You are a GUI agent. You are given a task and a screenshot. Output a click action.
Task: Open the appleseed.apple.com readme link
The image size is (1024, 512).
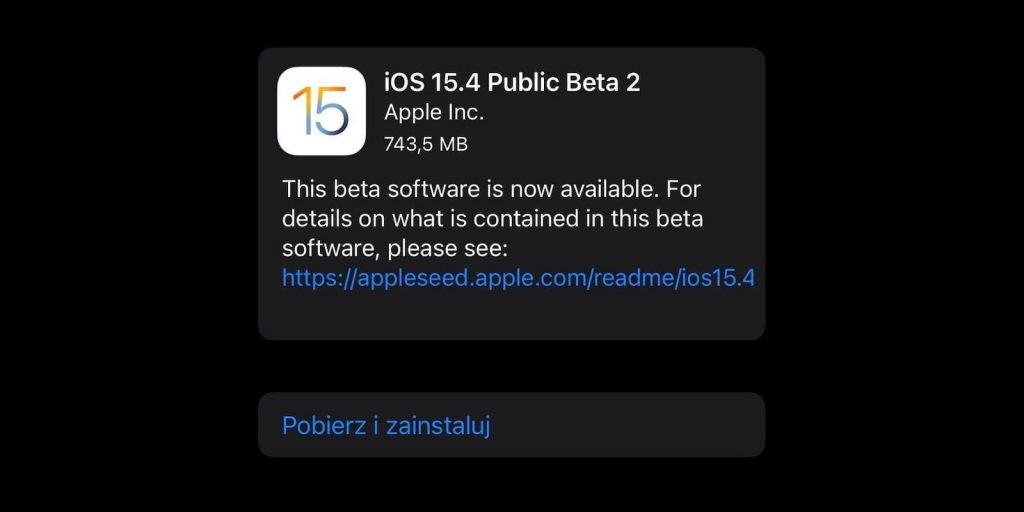tap(517, 278)
